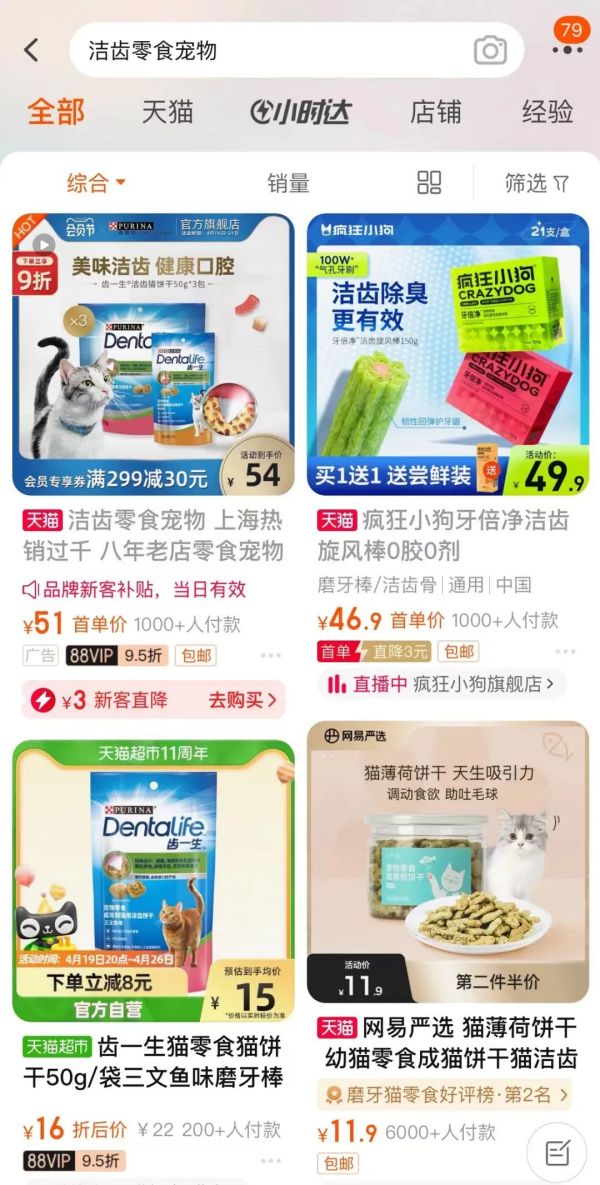600x1185 pixels.
Task: Tap the search field showing 洁齿零食宠物
Action: [x=270, y=50]
